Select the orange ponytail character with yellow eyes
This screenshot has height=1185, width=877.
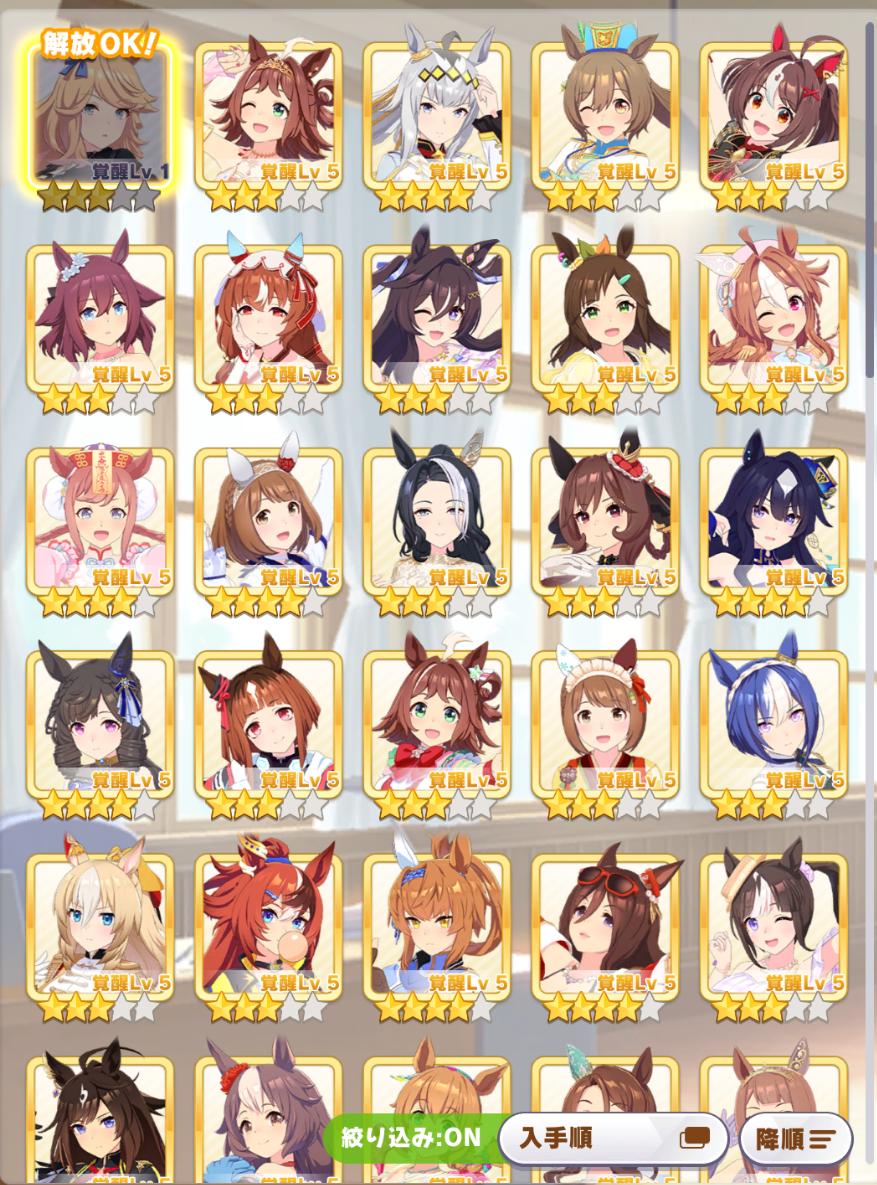pos(437,925)
